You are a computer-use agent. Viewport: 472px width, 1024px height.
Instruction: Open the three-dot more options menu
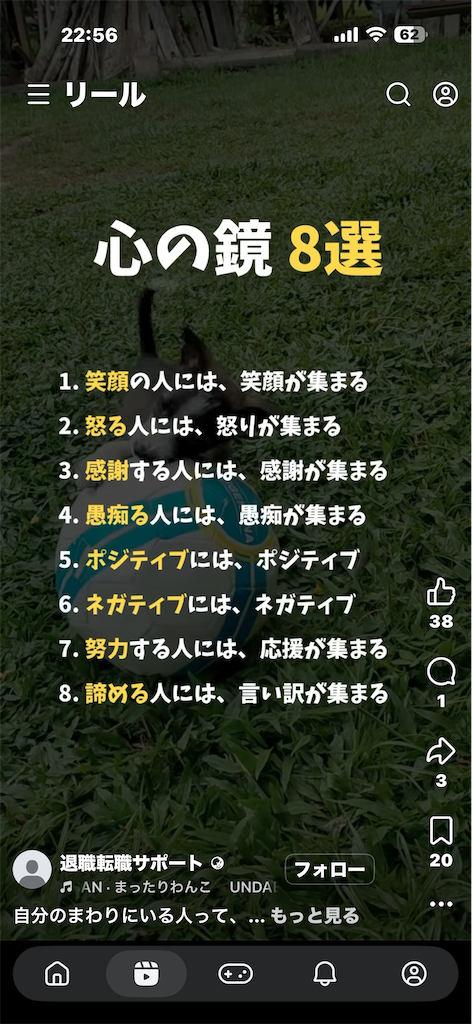point(441,904)
